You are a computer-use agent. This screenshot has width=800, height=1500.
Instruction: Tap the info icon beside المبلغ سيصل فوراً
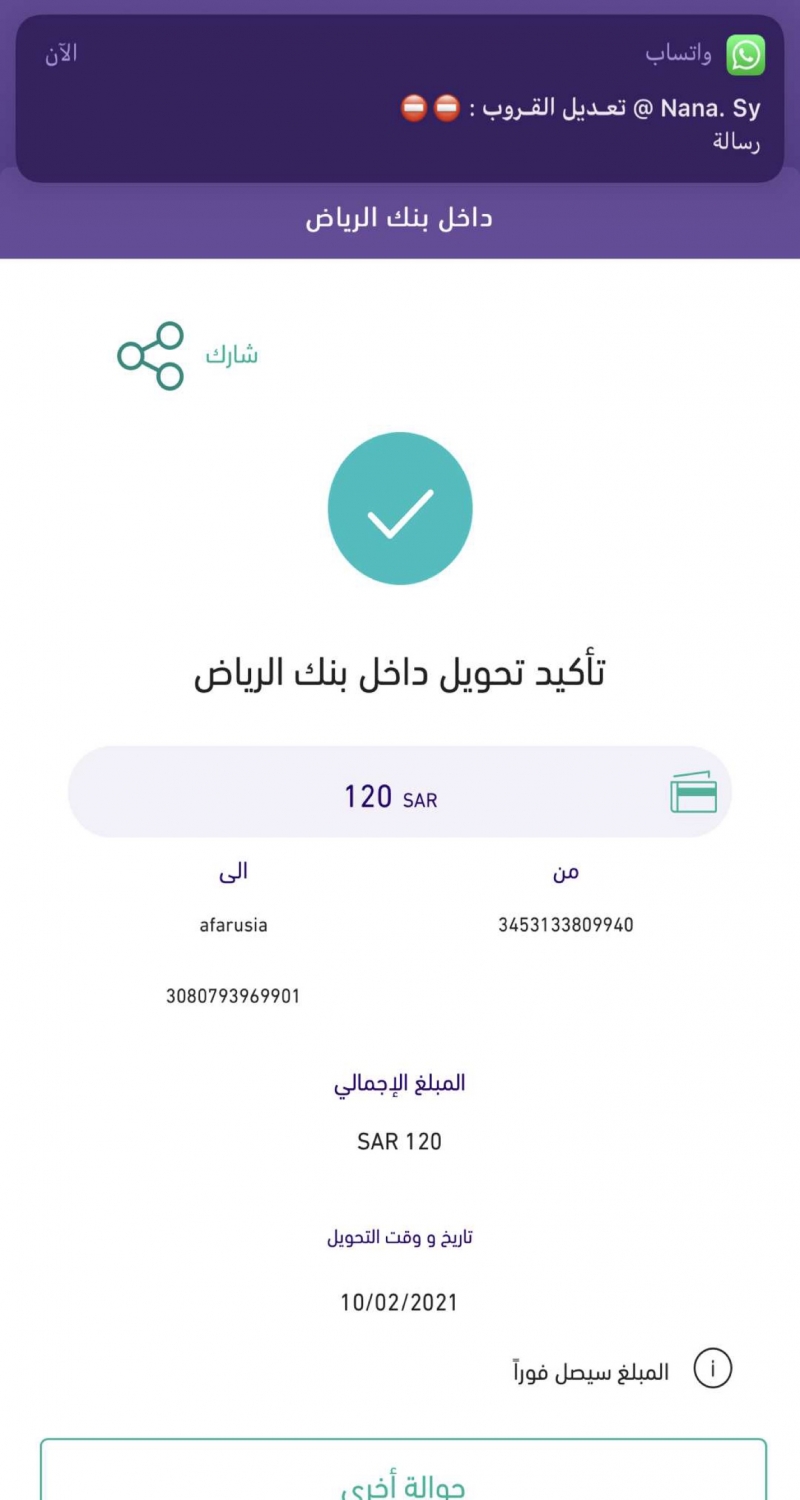713,1370
